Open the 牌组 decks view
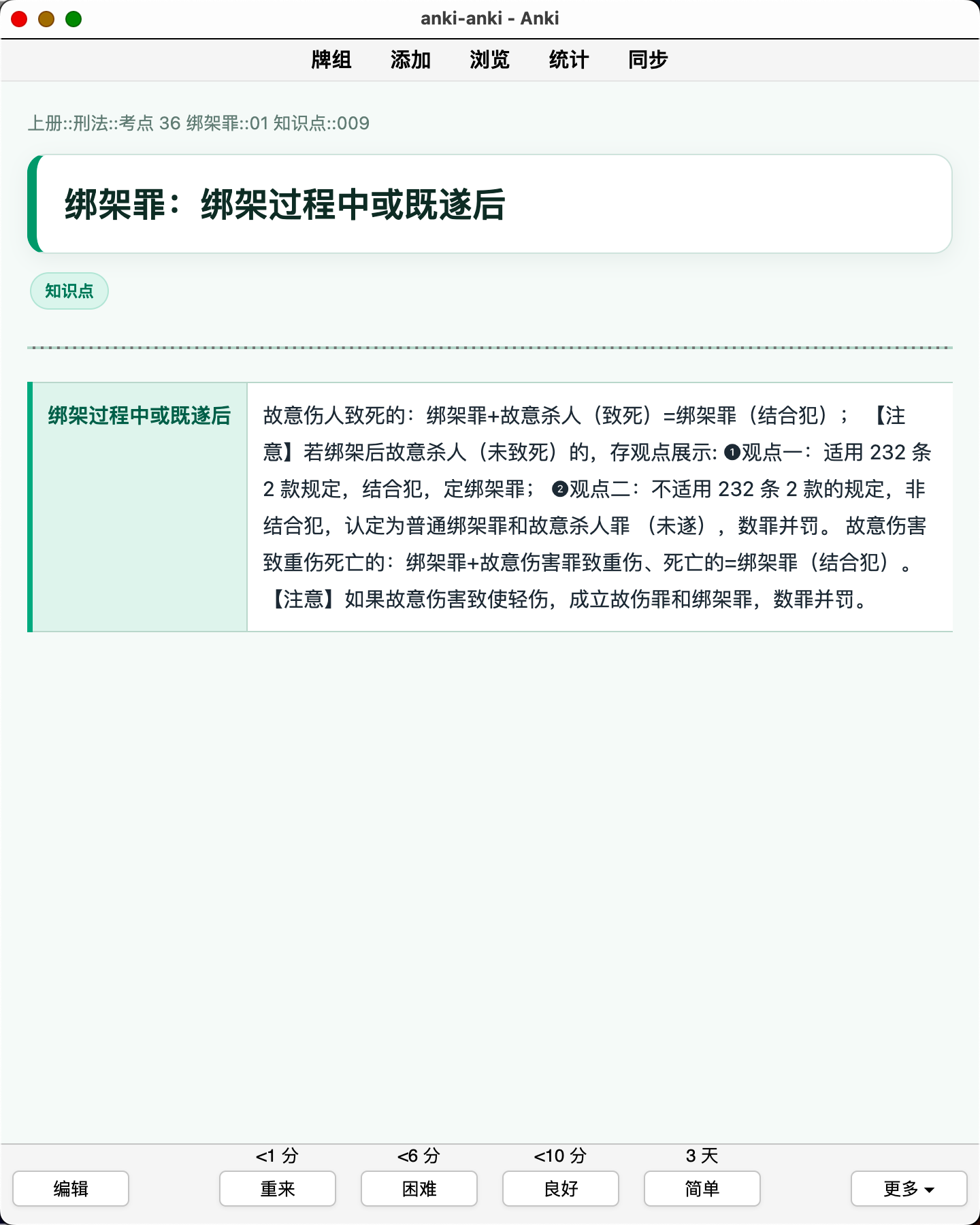 pos(331,60)
